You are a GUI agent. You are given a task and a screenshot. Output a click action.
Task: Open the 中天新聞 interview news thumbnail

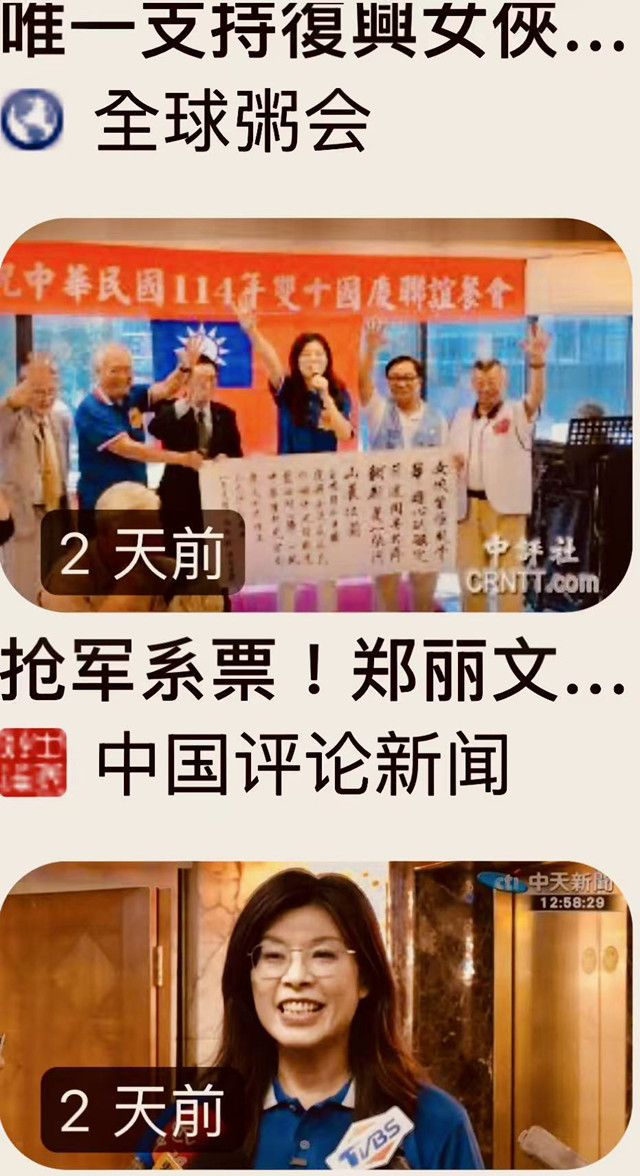point(320,1015)
